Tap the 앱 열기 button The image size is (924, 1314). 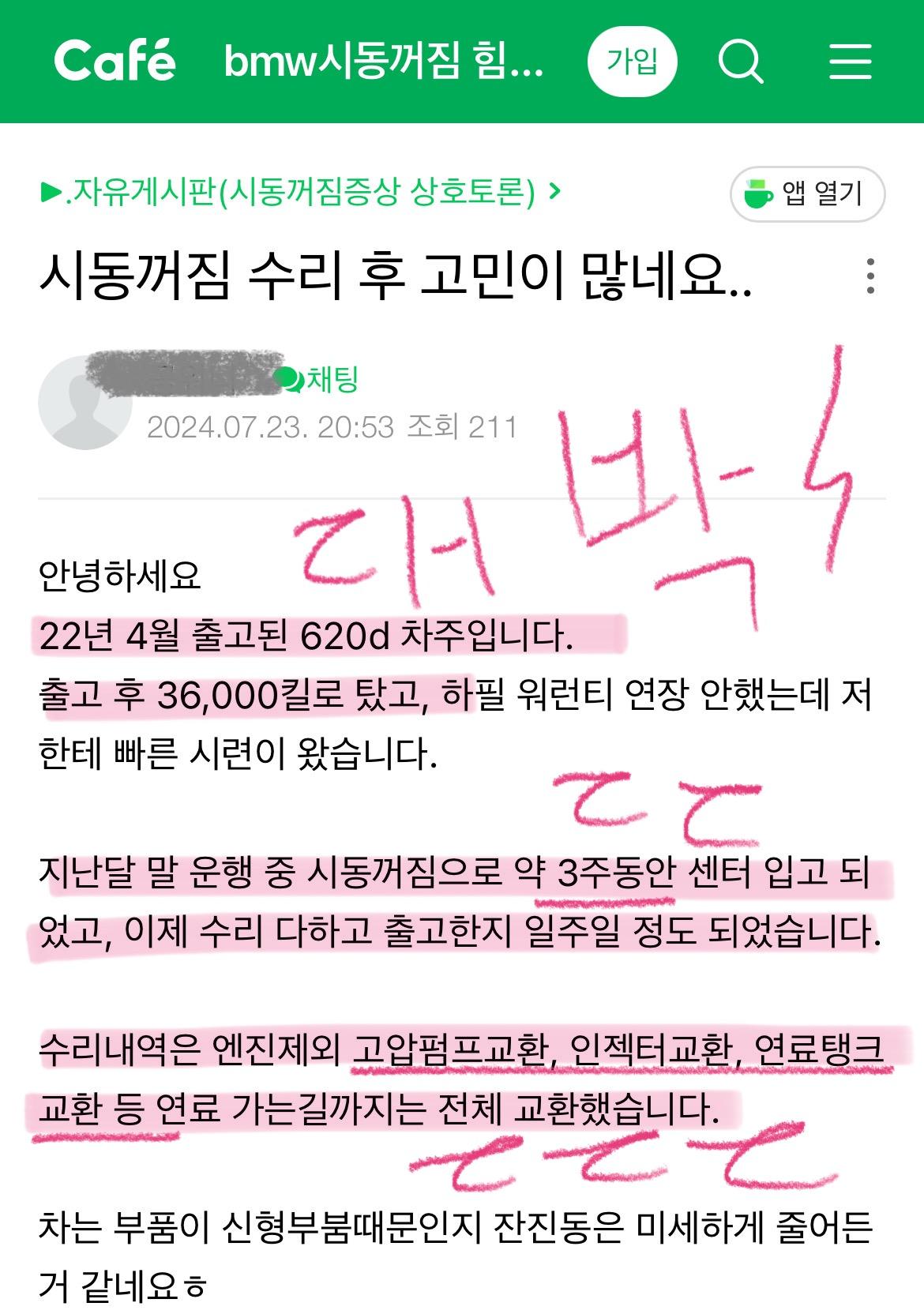coord(807,193)
